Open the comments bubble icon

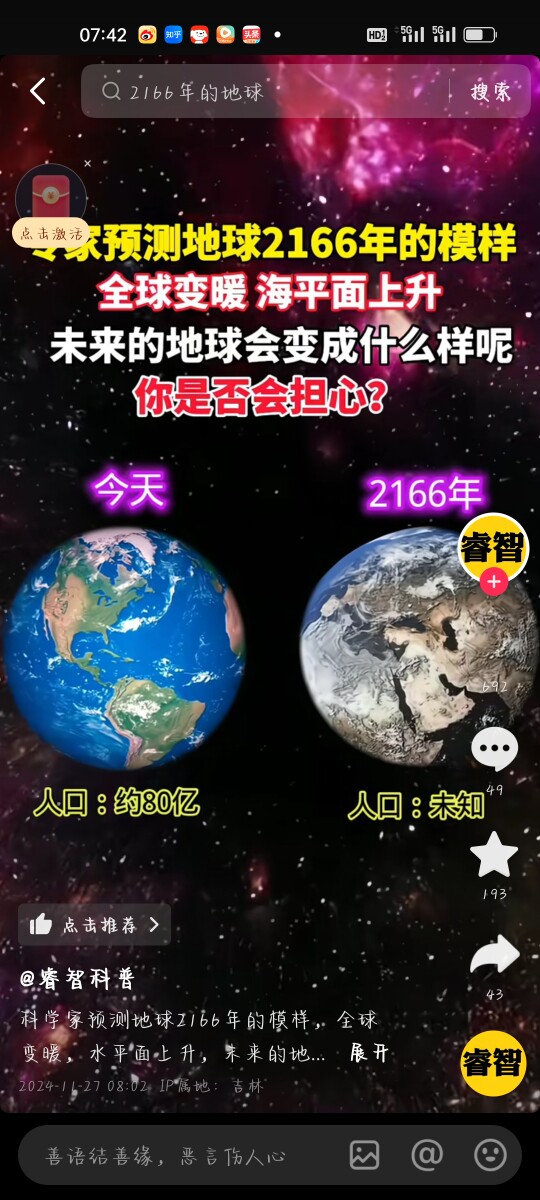[x=494, y=749]
